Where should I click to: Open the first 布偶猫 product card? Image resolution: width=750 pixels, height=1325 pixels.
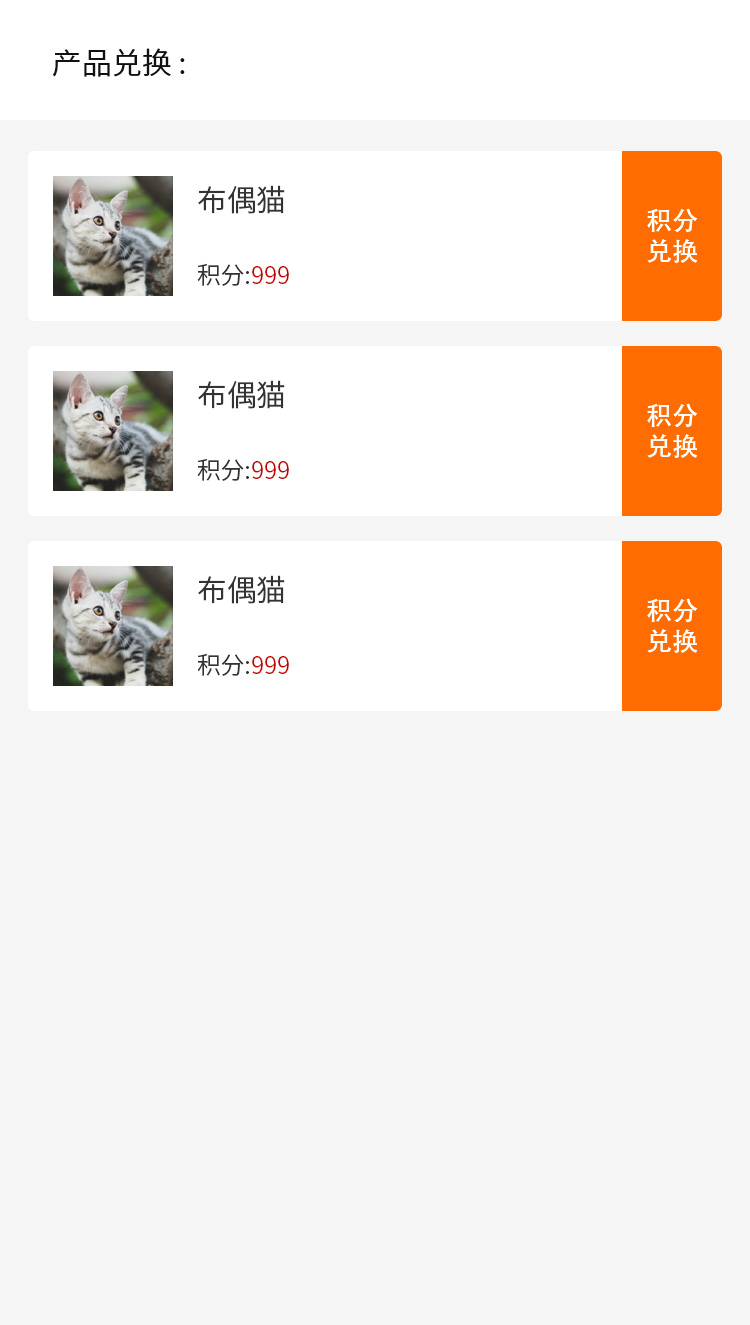coord(325,236)
